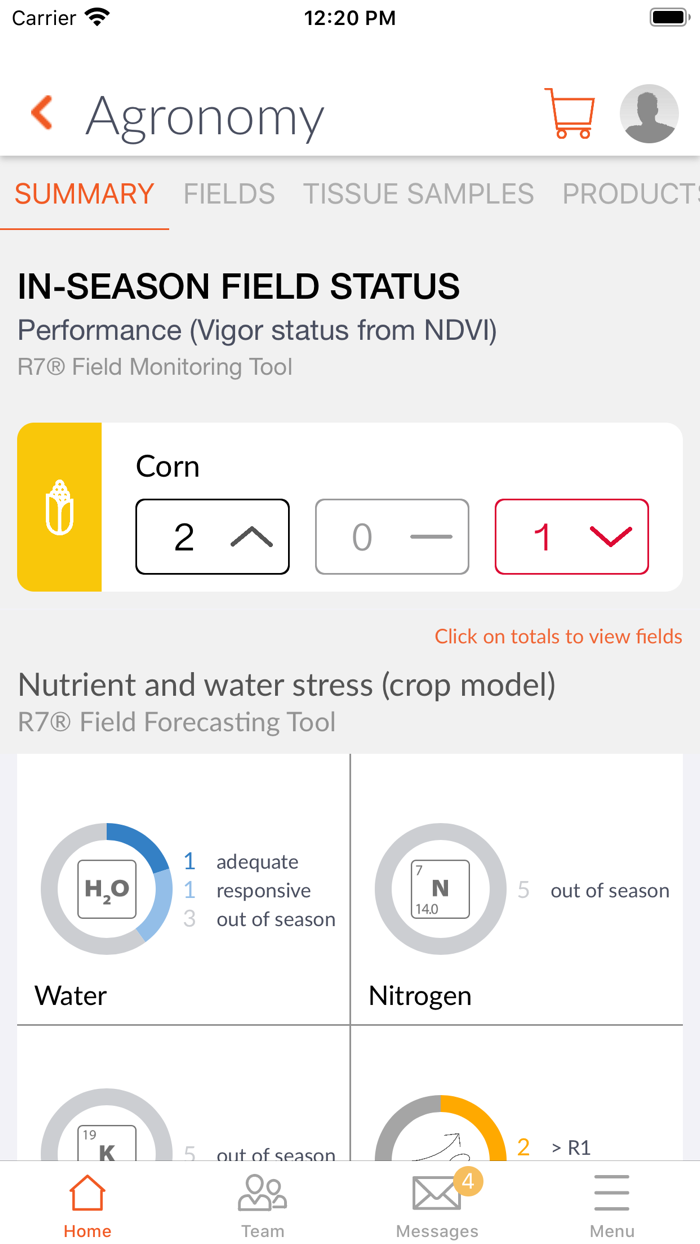The width and height of the screenshot is (700, 1244).
Task: Open the Nitrogen stress card
Action: pyautogui.click(x=517, y=890)
